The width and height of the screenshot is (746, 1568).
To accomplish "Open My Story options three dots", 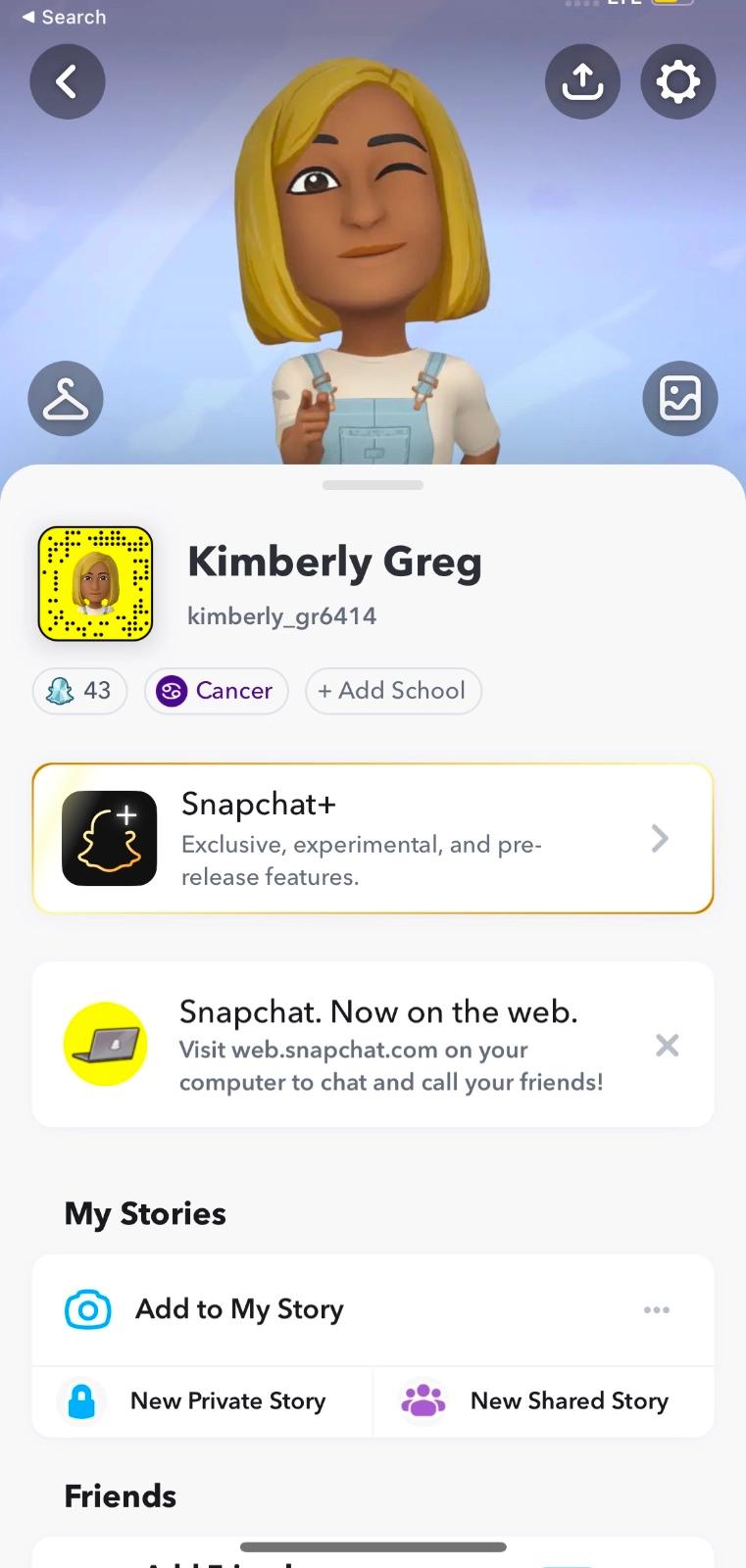I will coord(657,1309).
